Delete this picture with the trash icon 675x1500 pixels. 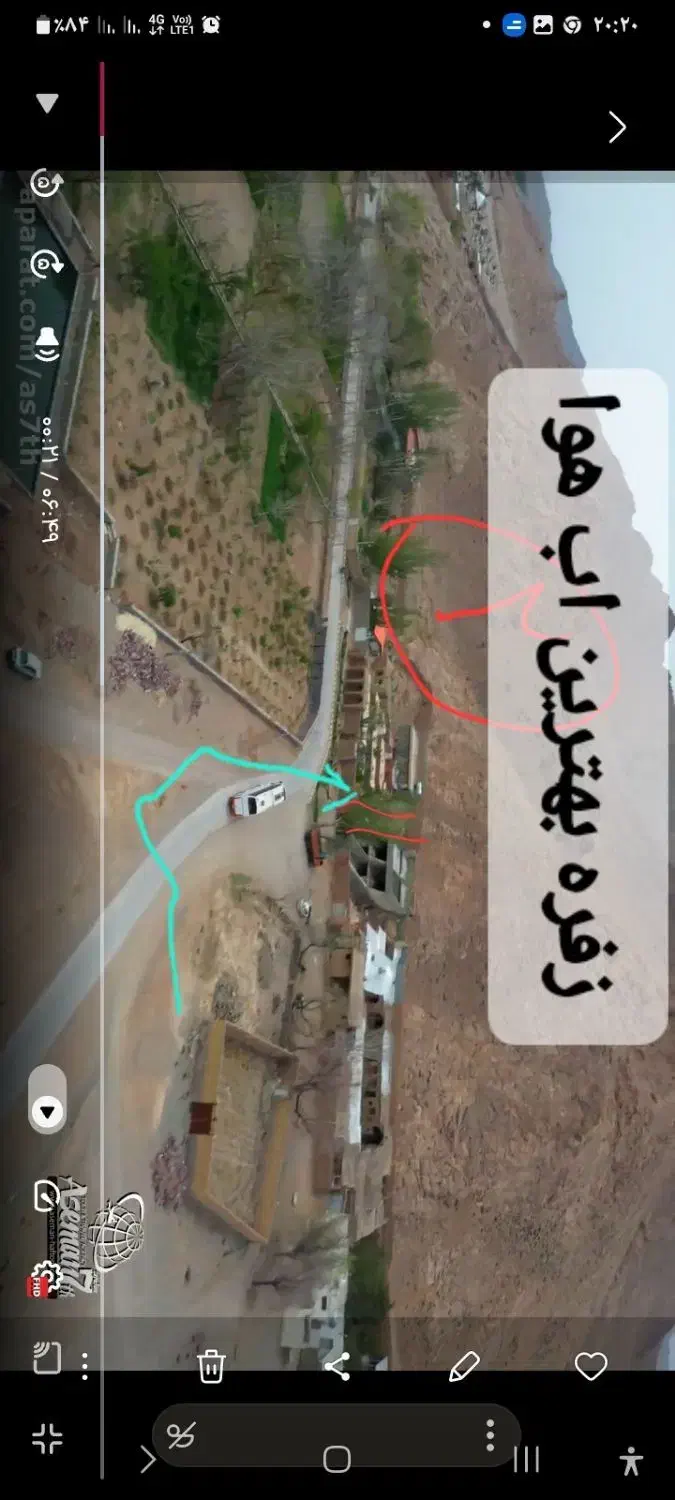(211, 1367)
